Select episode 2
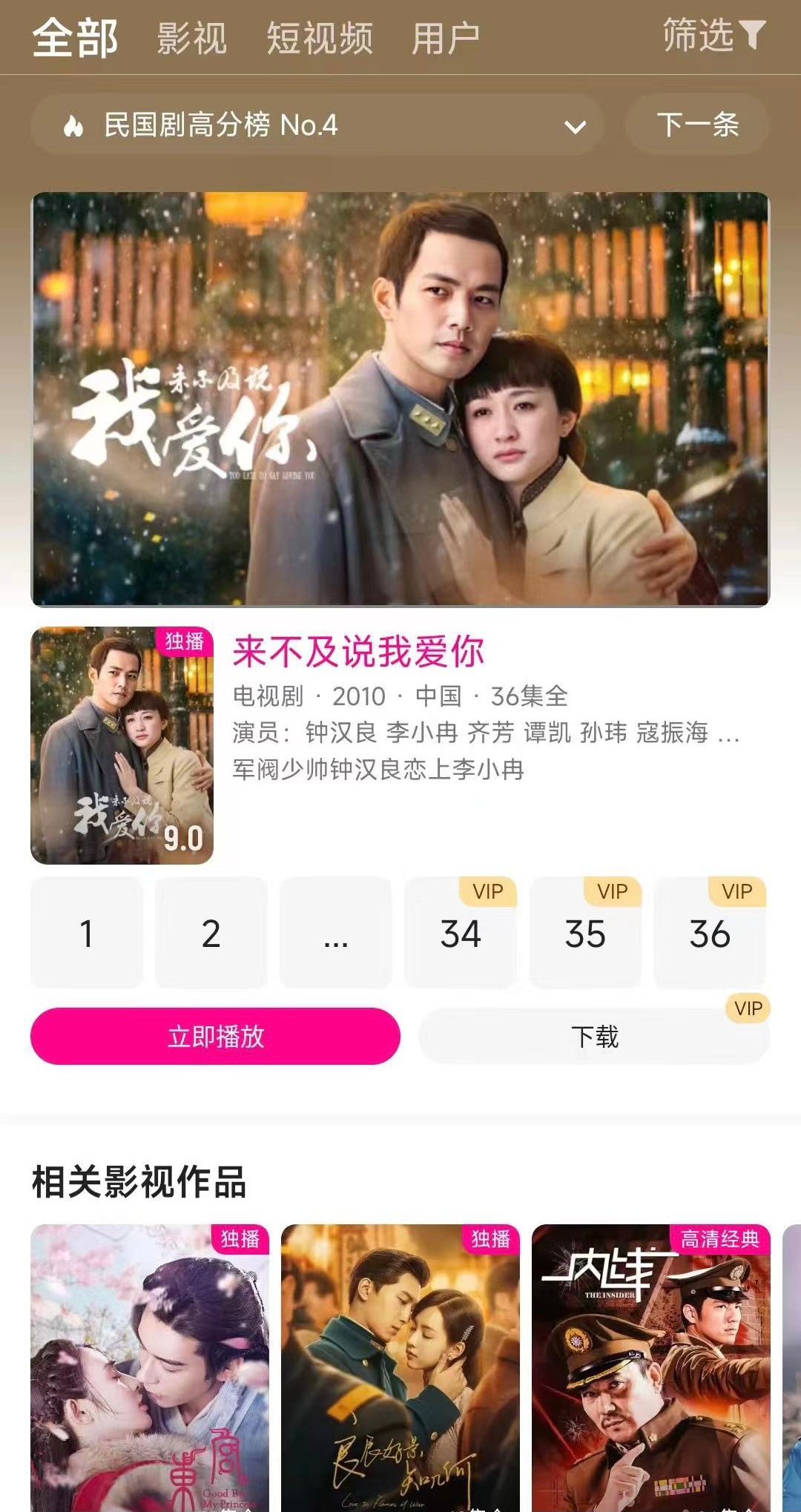Screen dimensions: 801x1512 (211, 934)
